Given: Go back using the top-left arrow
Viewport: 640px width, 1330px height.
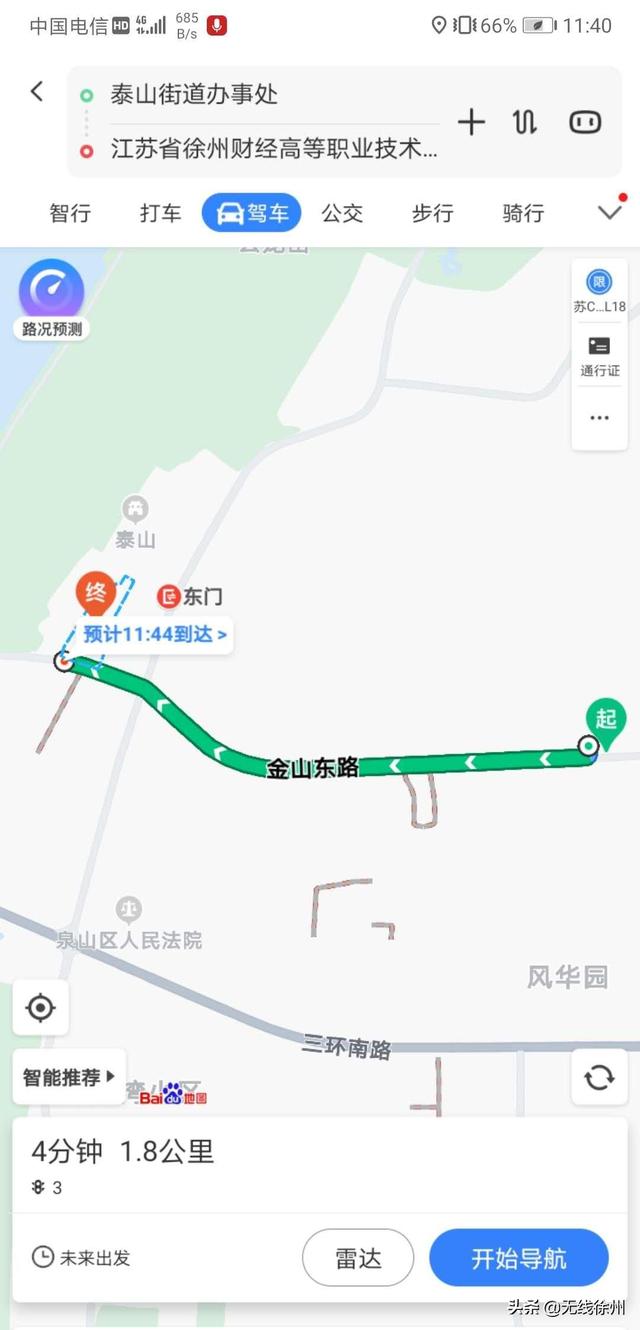Looking at the screenshot, I should 37,92.
